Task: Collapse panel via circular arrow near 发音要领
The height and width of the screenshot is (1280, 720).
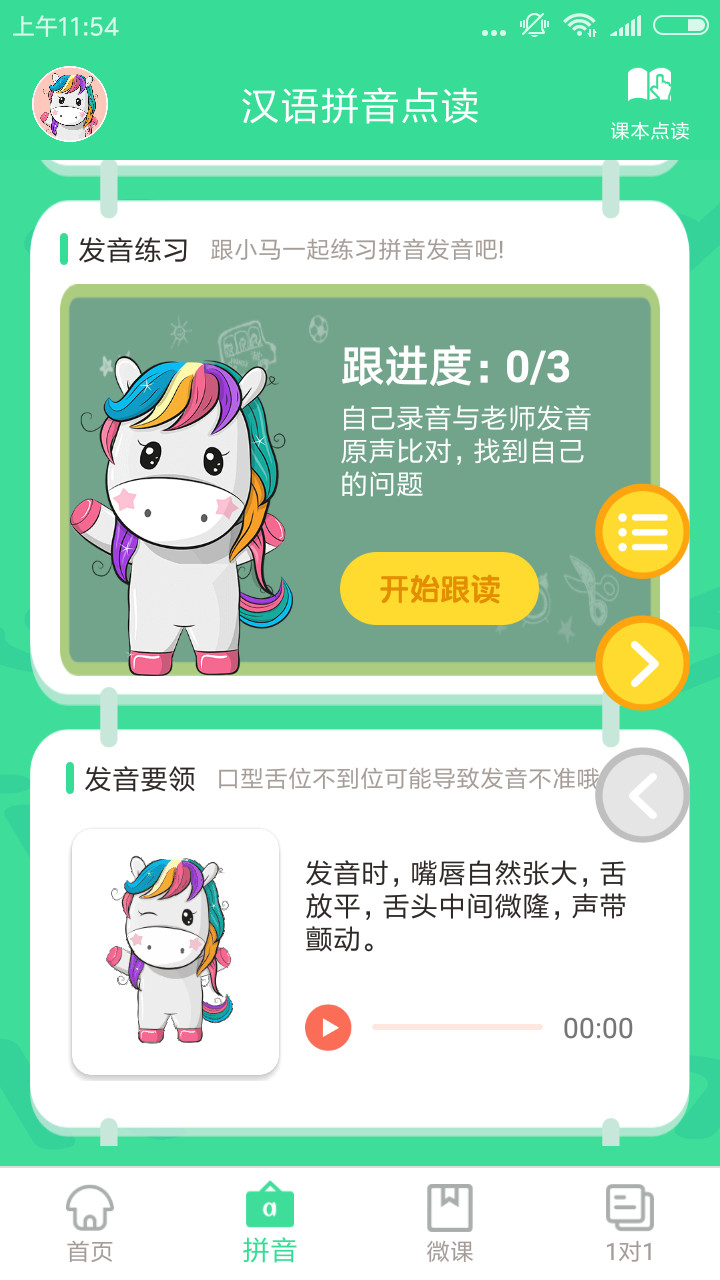Action: pos(643,793)
